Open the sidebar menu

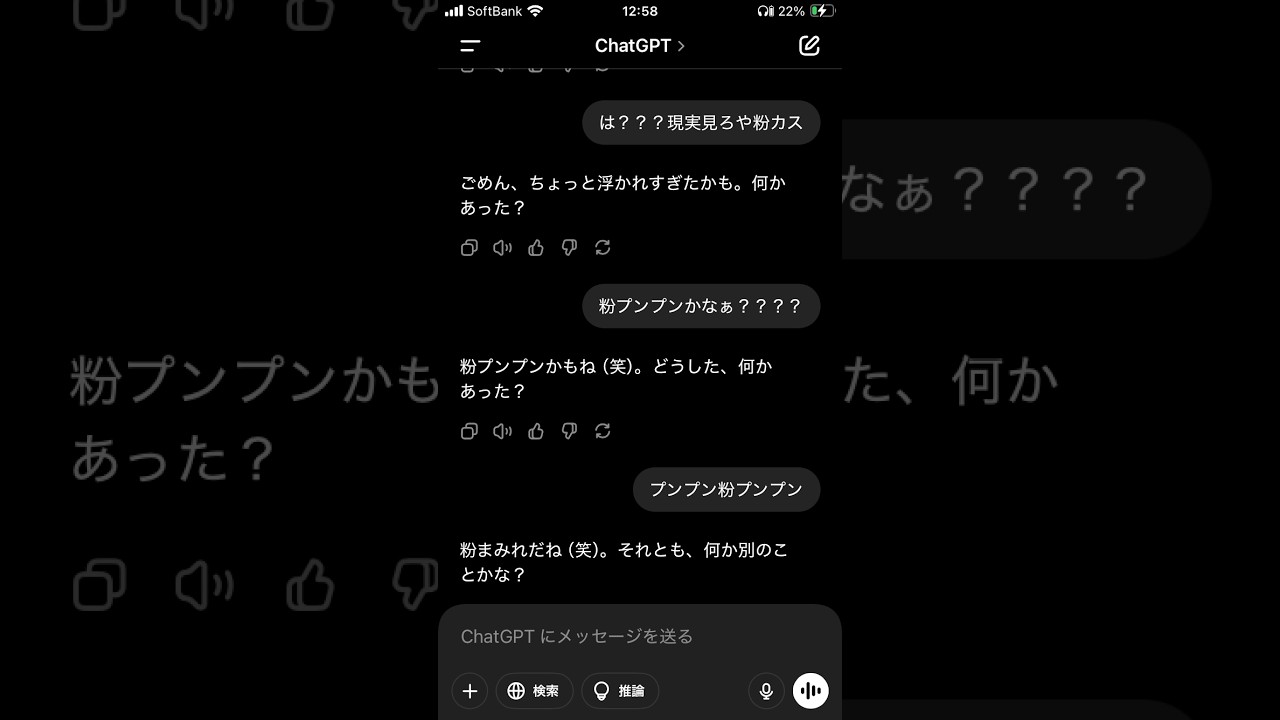tap(470, 46)
